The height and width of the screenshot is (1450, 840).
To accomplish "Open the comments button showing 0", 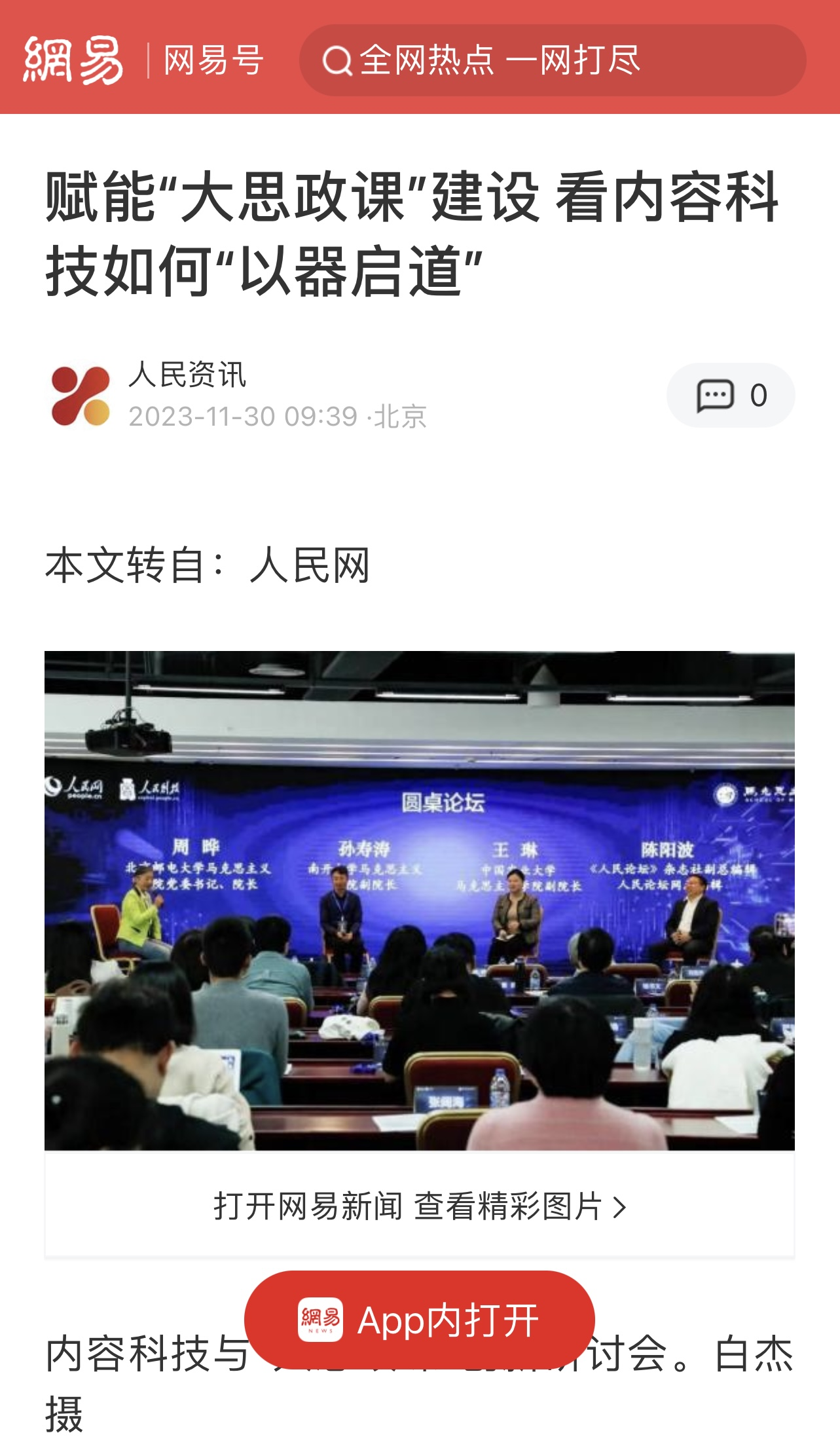I will 730,396.
